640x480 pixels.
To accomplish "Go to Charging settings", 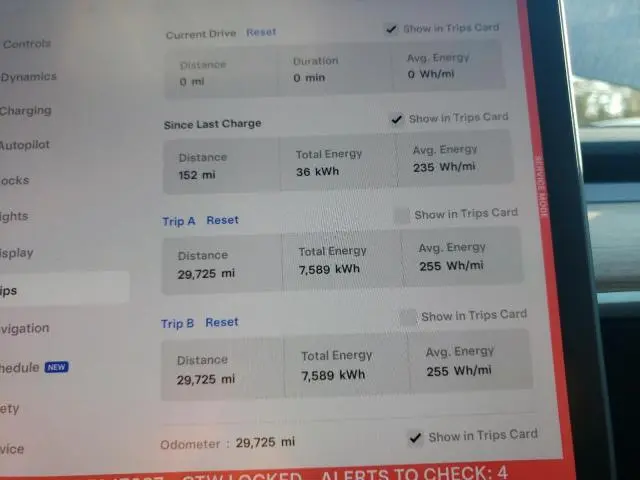I will point(26,111).
